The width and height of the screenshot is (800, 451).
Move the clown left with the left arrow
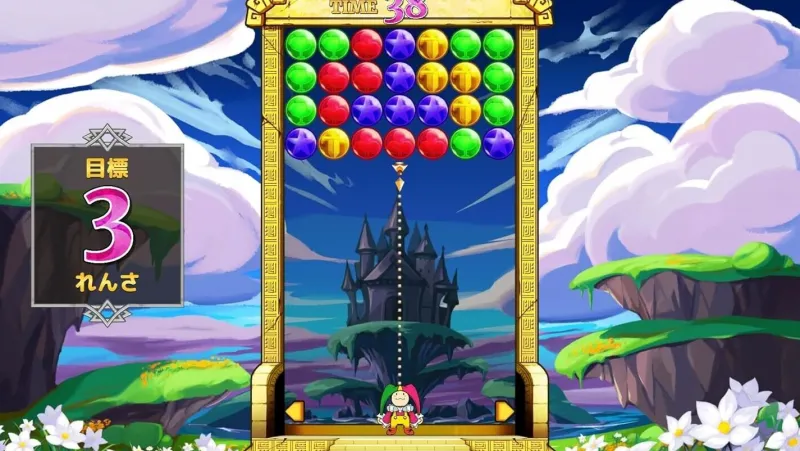(295, 411)
